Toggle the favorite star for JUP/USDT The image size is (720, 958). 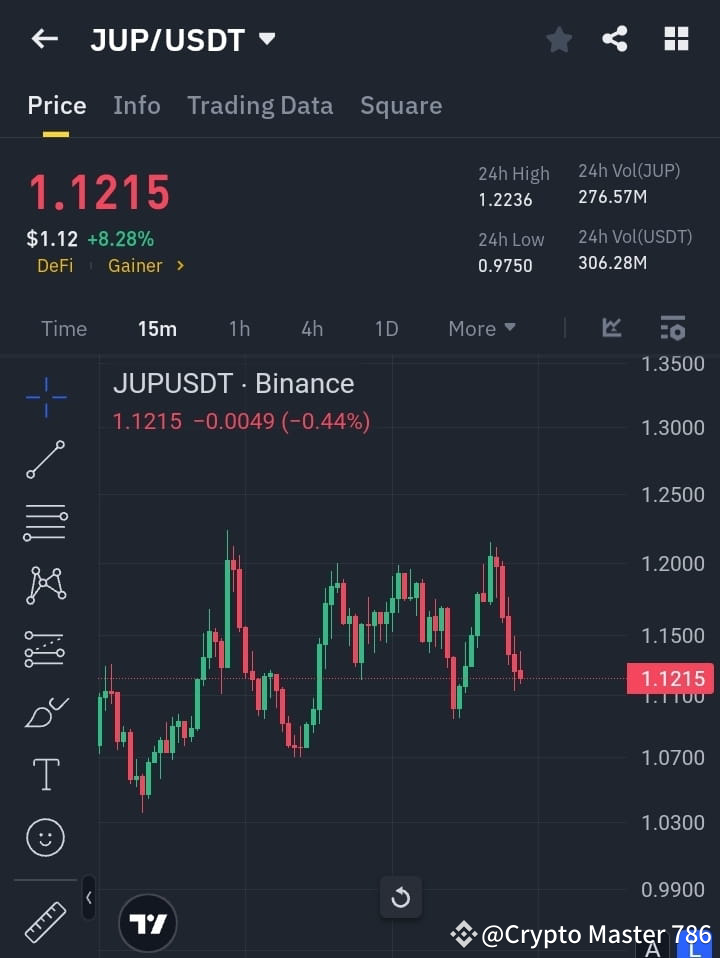[x=559, y=39]
